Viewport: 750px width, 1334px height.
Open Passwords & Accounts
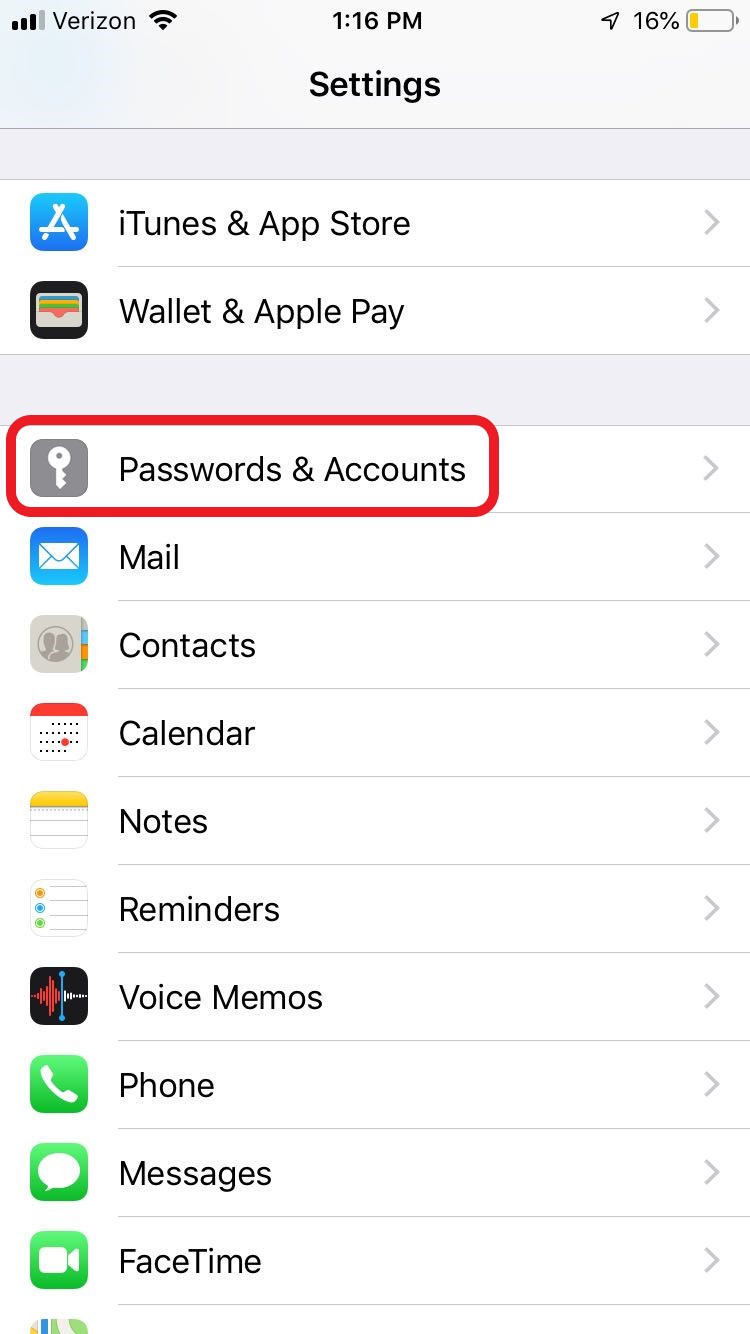point(375,469)
